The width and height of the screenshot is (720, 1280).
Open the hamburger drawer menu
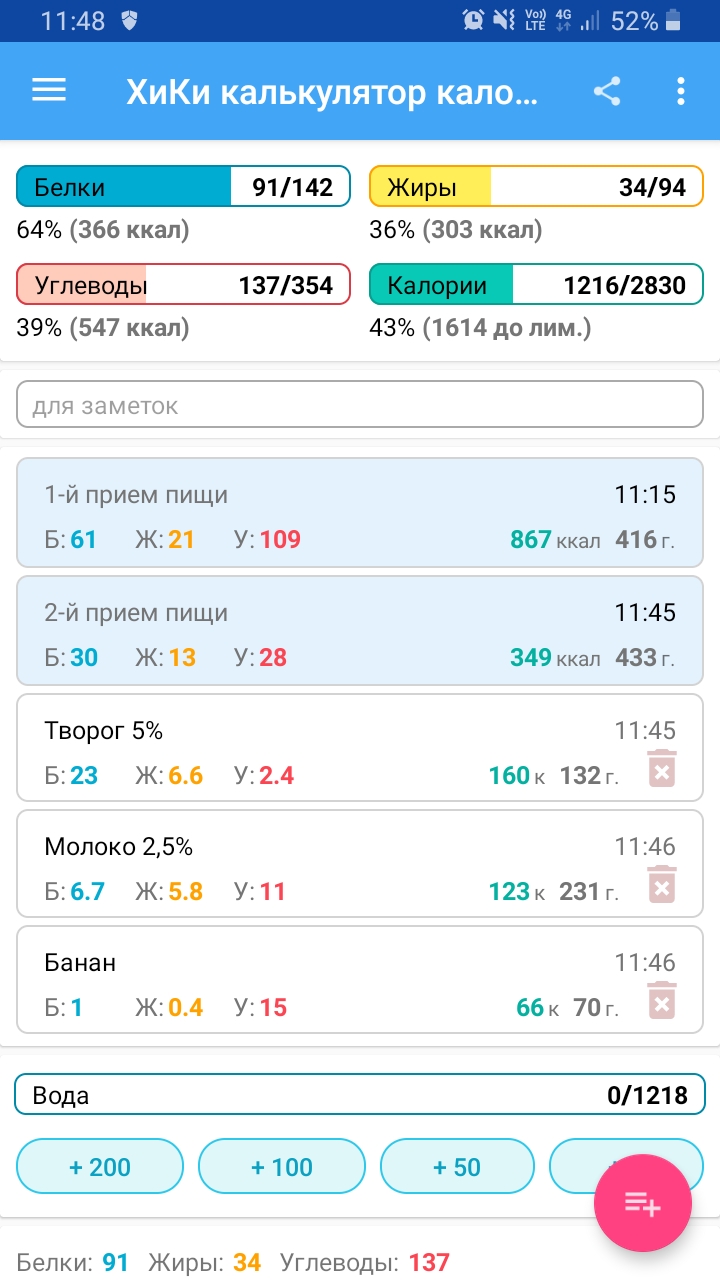click(x=49, y=91)
